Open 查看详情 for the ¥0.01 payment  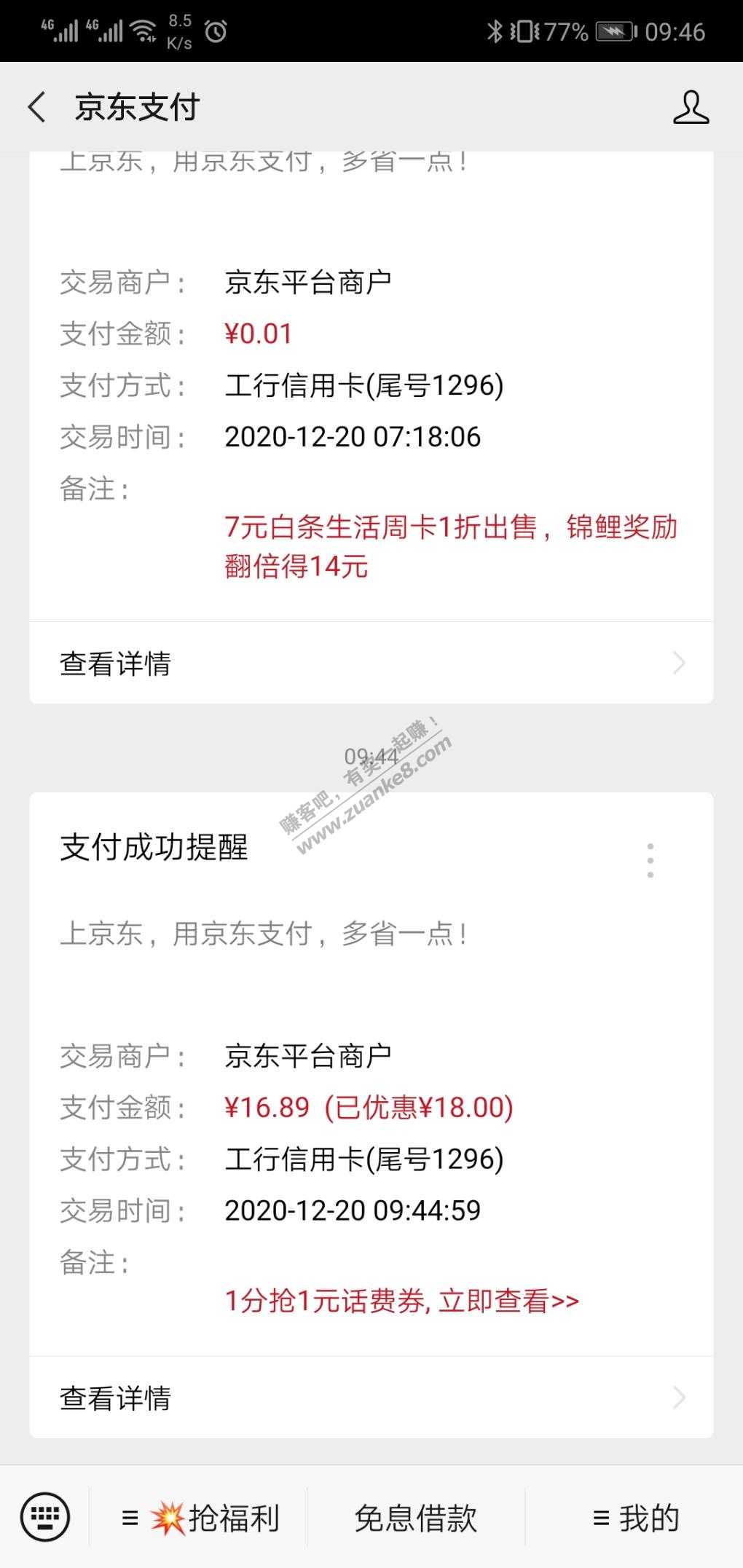click(371, 663)
